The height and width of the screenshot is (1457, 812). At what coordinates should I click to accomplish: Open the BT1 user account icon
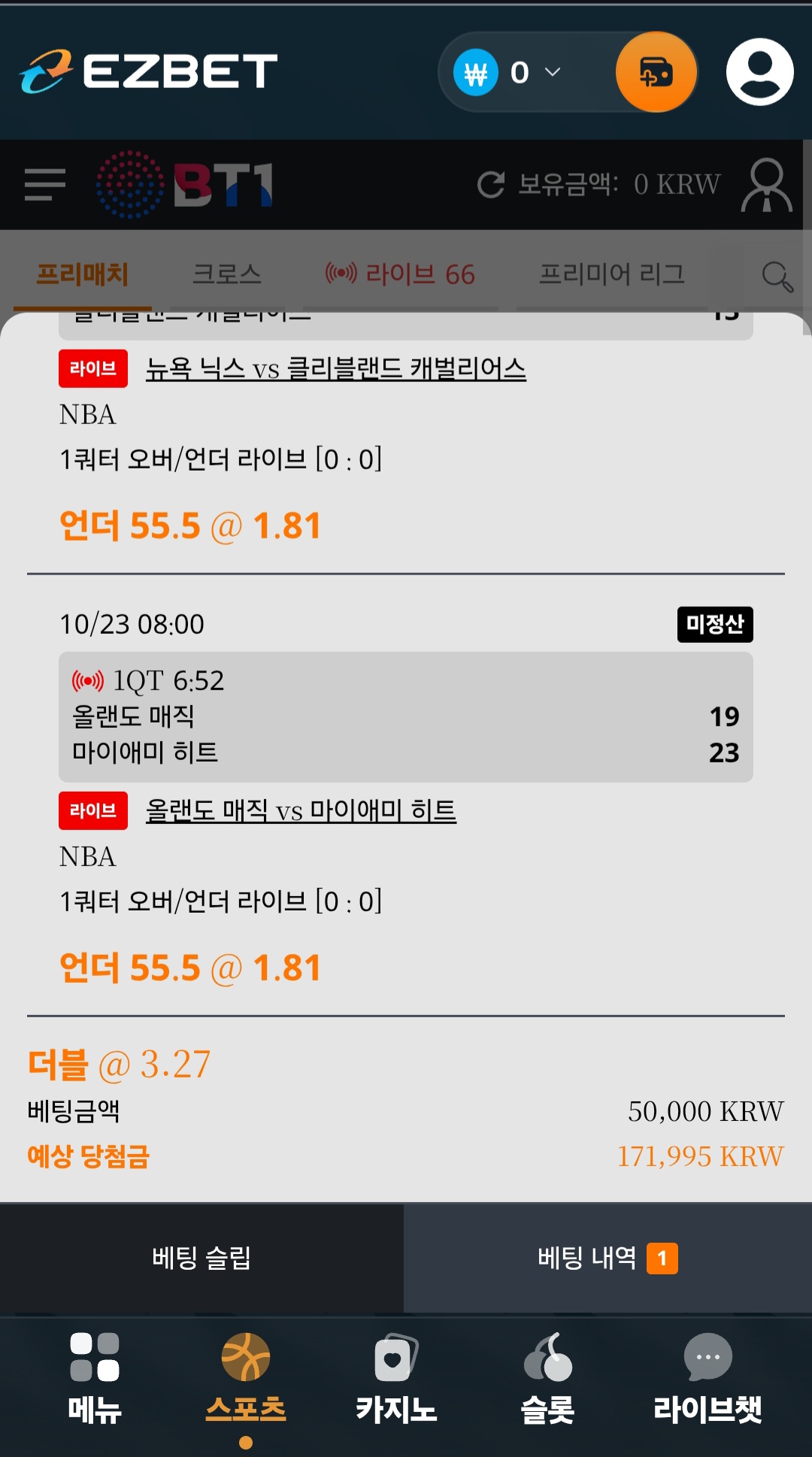(766, 184)
